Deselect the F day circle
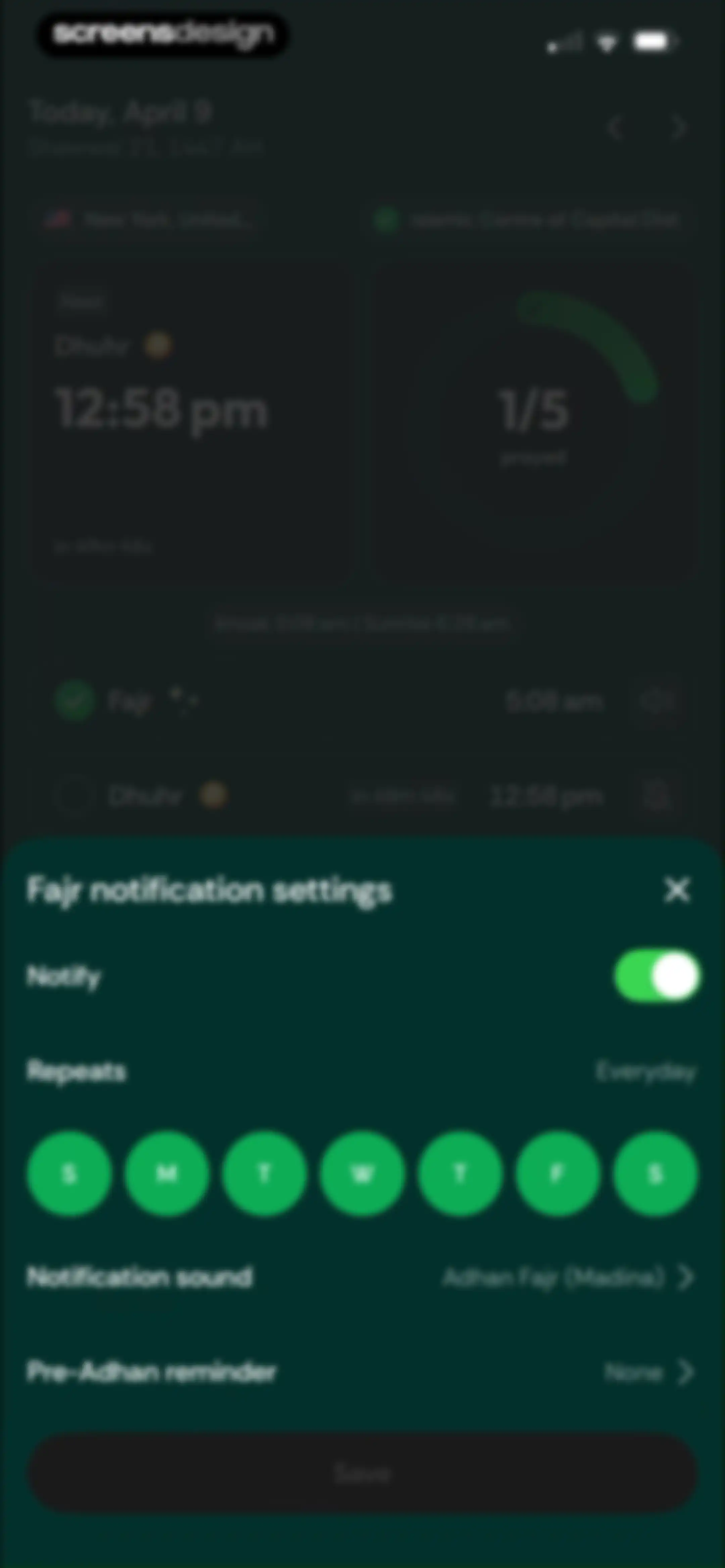This screenshot has height=1568, width=725. click(558, 1173)
